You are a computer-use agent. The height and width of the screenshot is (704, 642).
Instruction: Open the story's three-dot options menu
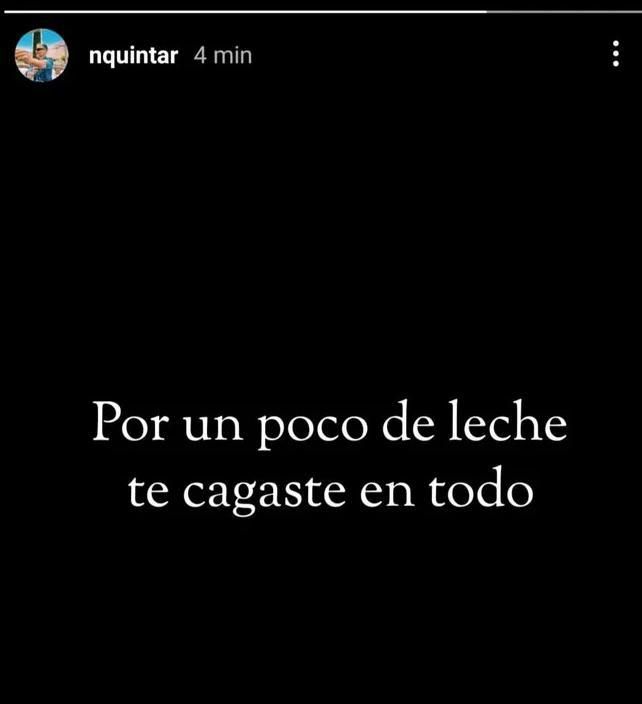tap(616, 55)
